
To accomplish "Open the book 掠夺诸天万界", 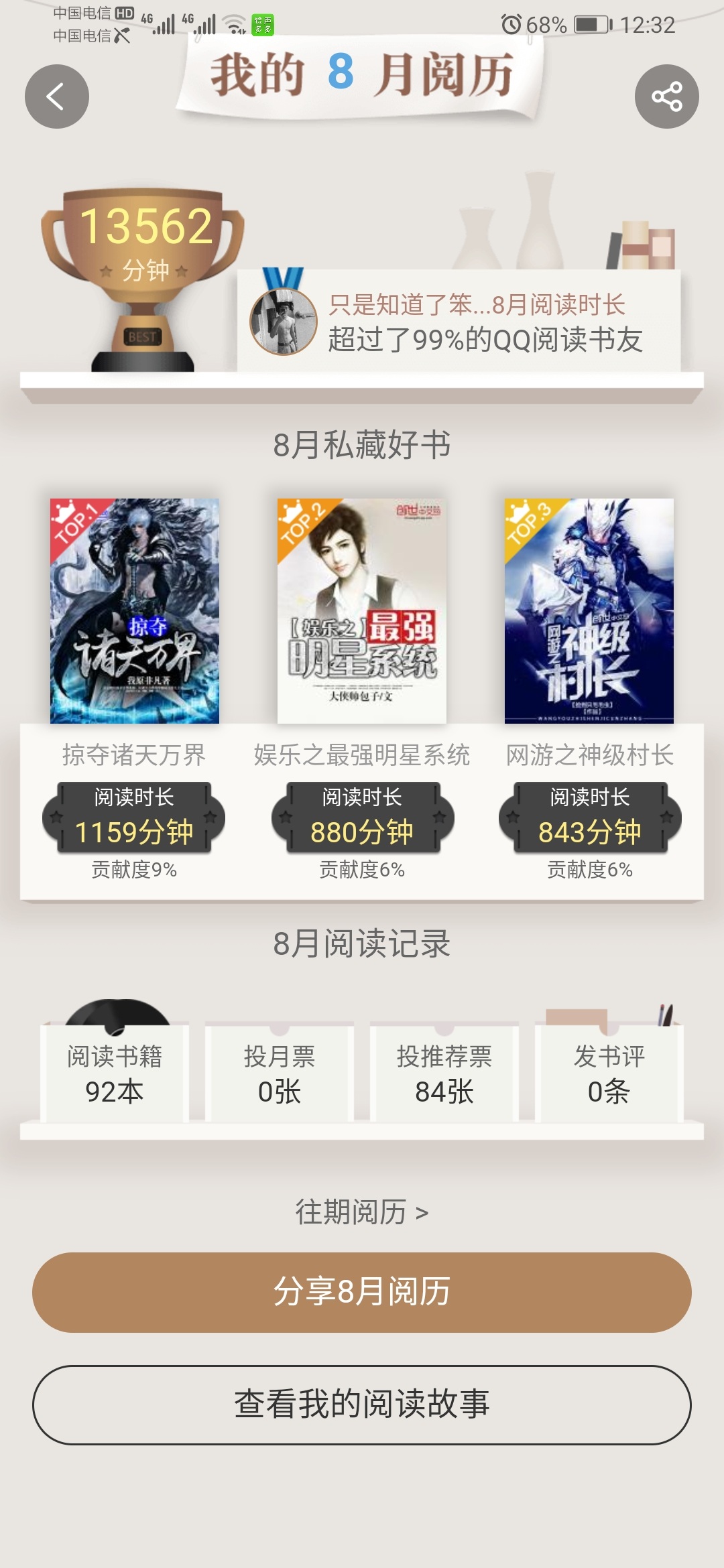I will point(135,610).
